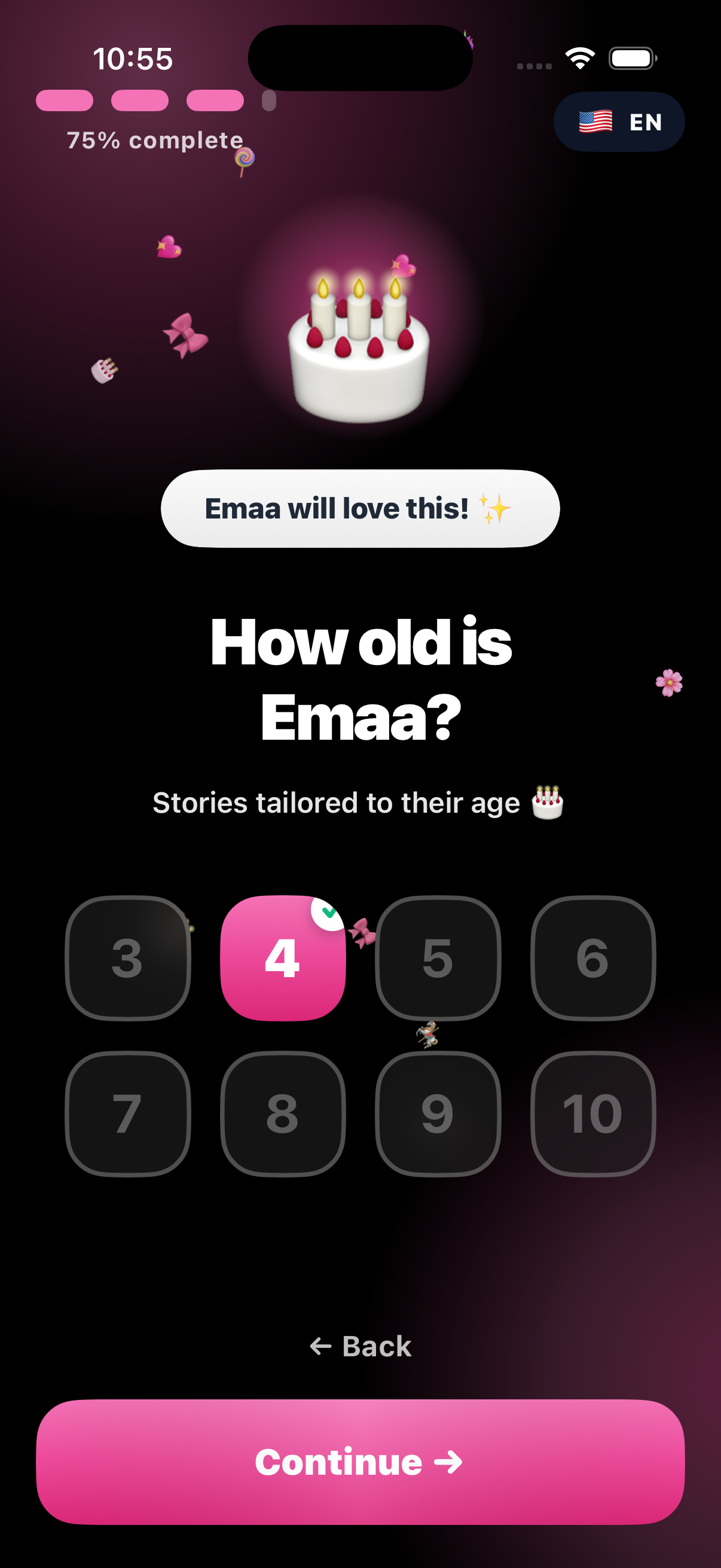Tap the age 9 option

coord(438,1114)
